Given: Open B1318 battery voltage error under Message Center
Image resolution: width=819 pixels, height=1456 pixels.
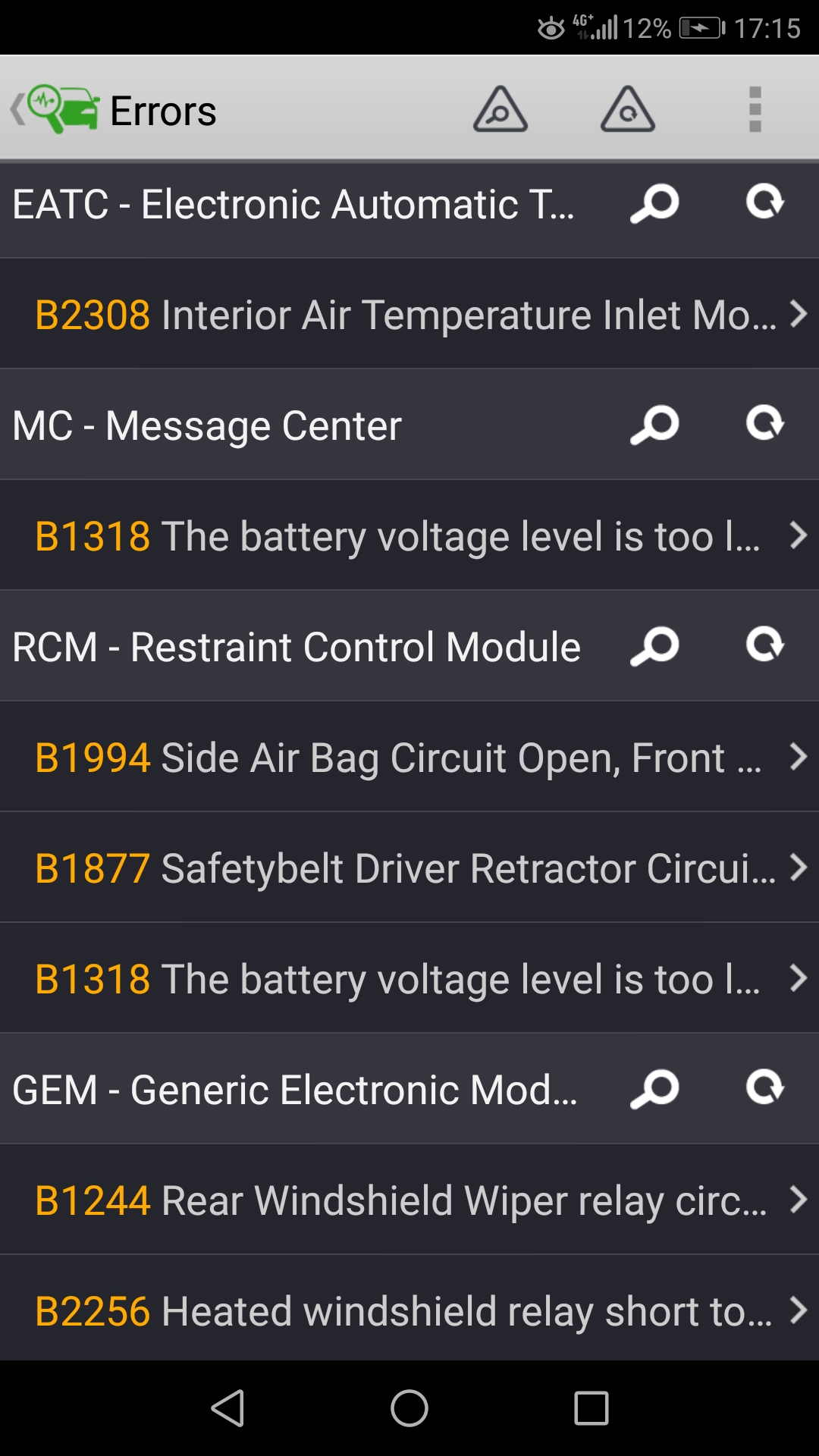Looking at the screenshot, I should [409, 535].
